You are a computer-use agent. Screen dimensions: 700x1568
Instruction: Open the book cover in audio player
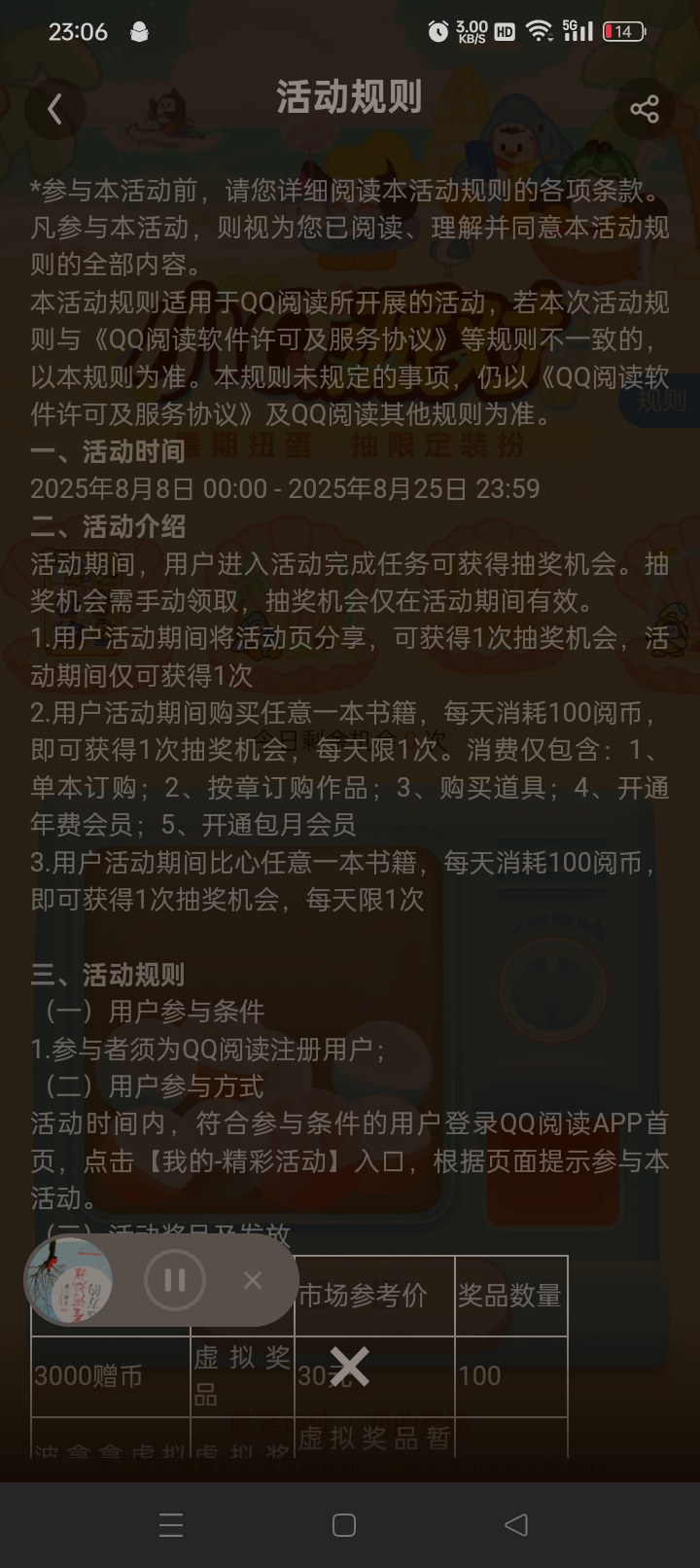click(x=69, y=1280)
